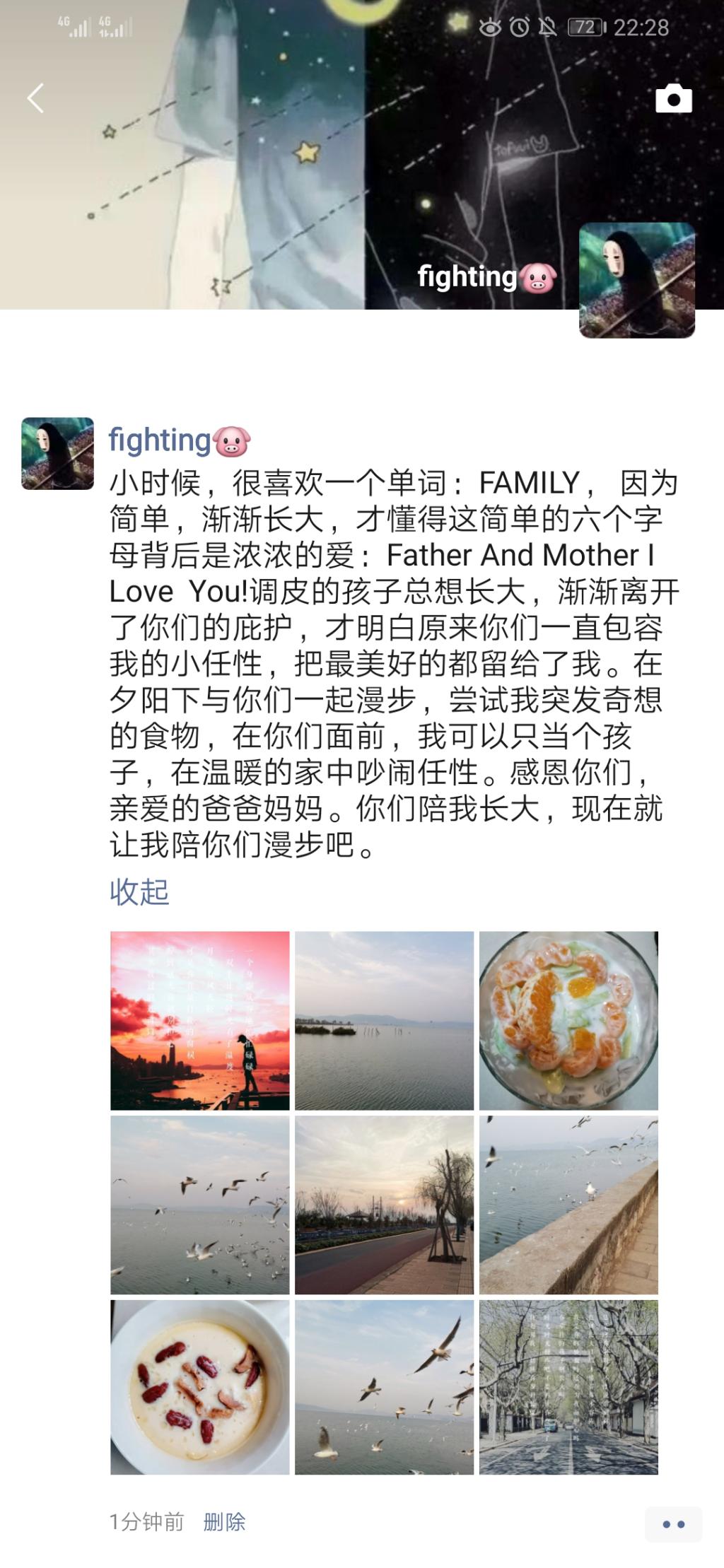The width and height of the screenshot is (724, 1568).
Task: View the seagulls by stone wall photo
Action: tap(568, 1205)
